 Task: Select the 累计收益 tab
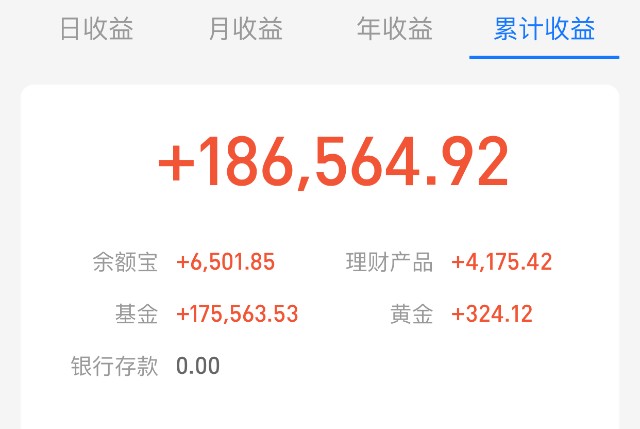click(544, 29)
